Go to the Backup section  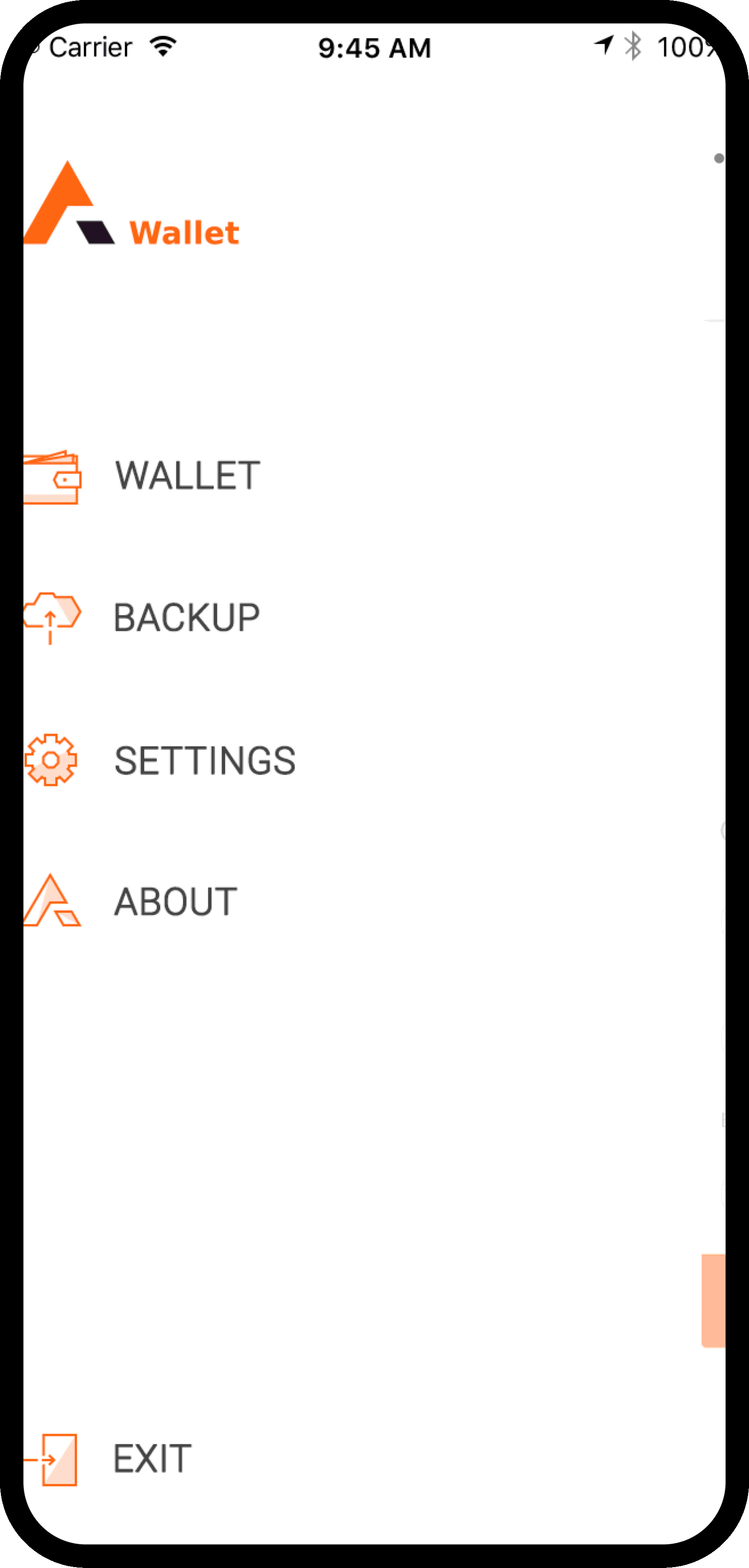tap(186, 618)
